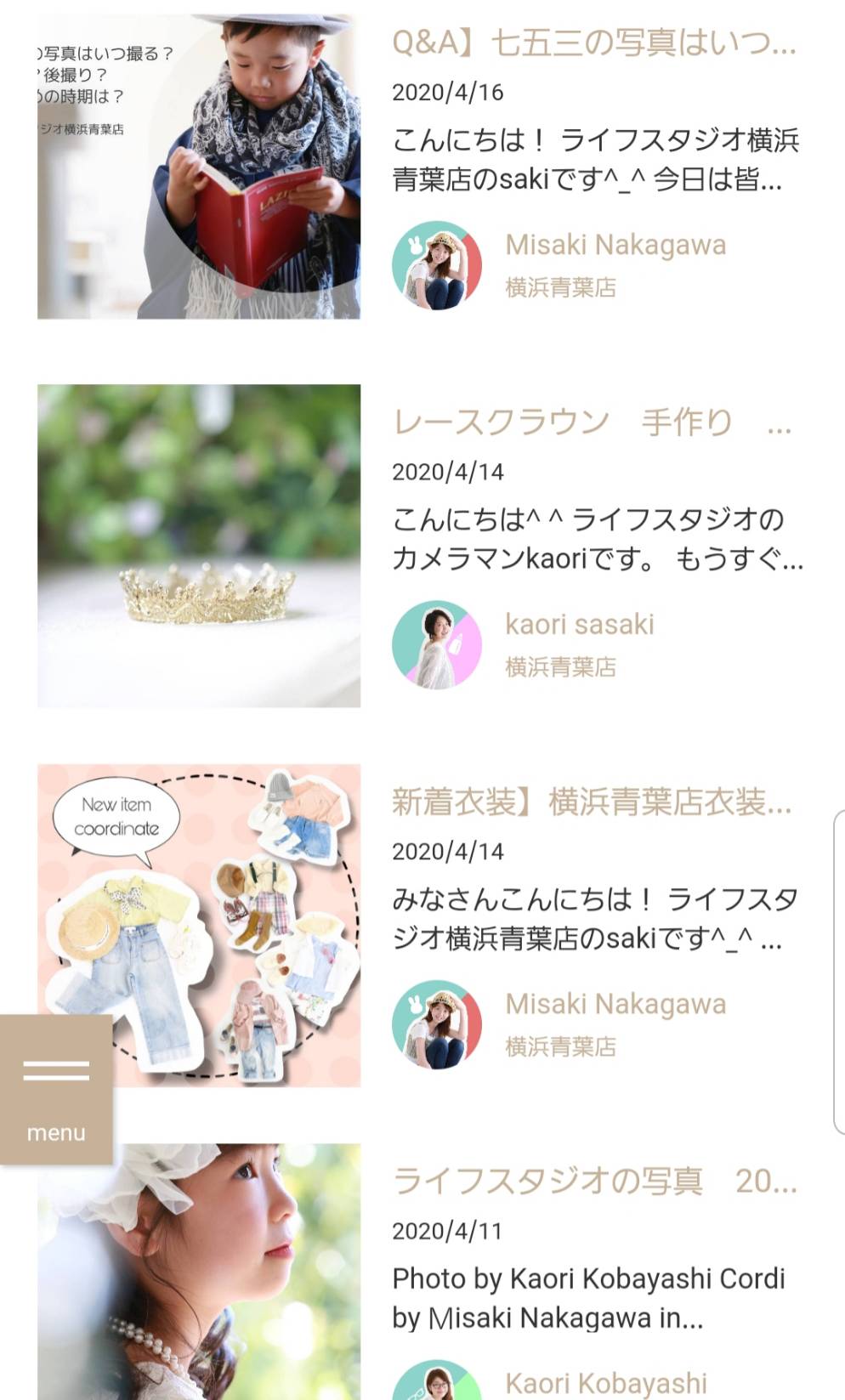Screen dimensions: 845x1400
Task: Open the ライフスタジオの写真 article title
Action: coord(593,1181)
